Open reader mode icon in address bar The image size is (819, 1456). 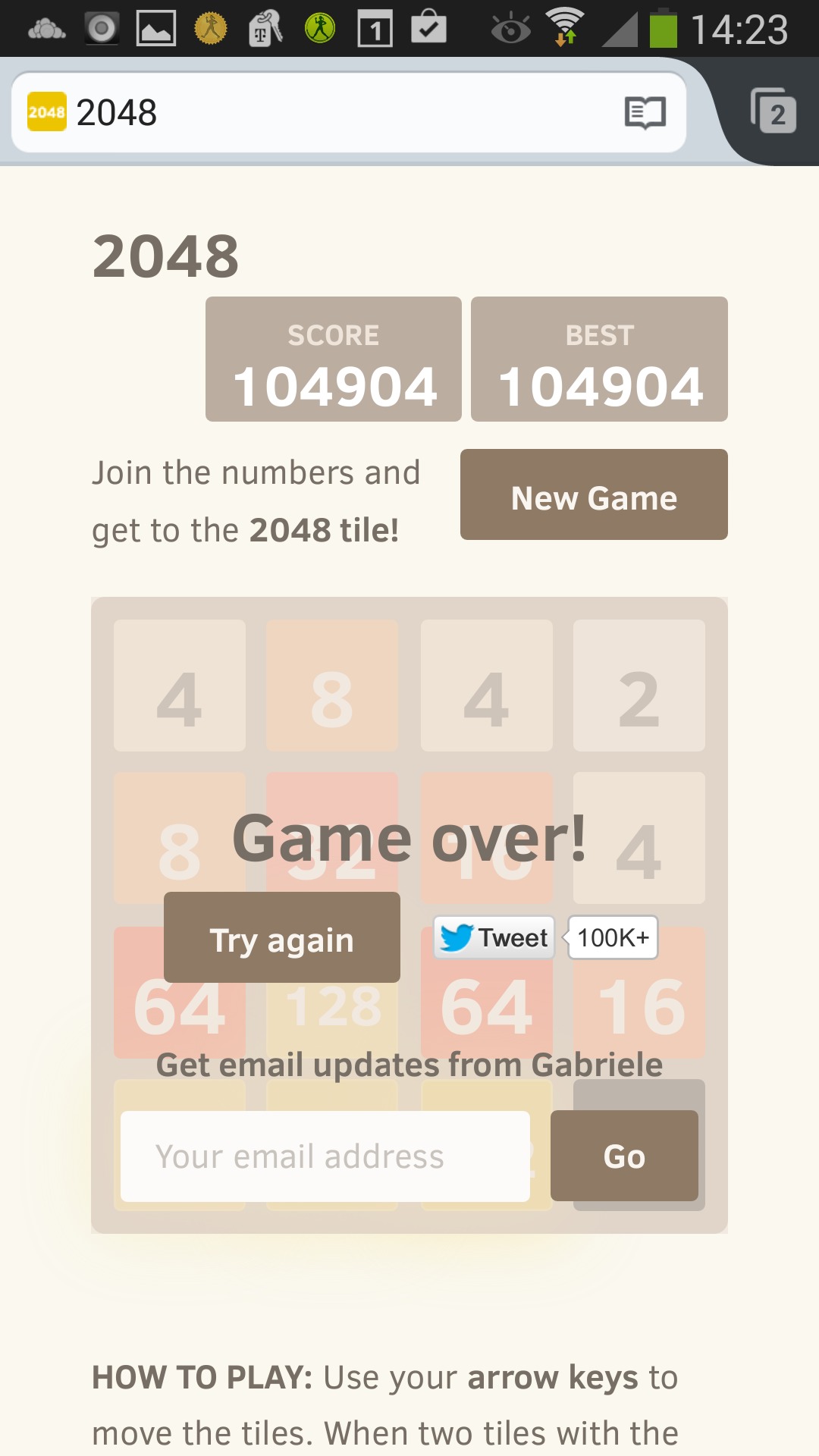[645, 113]
